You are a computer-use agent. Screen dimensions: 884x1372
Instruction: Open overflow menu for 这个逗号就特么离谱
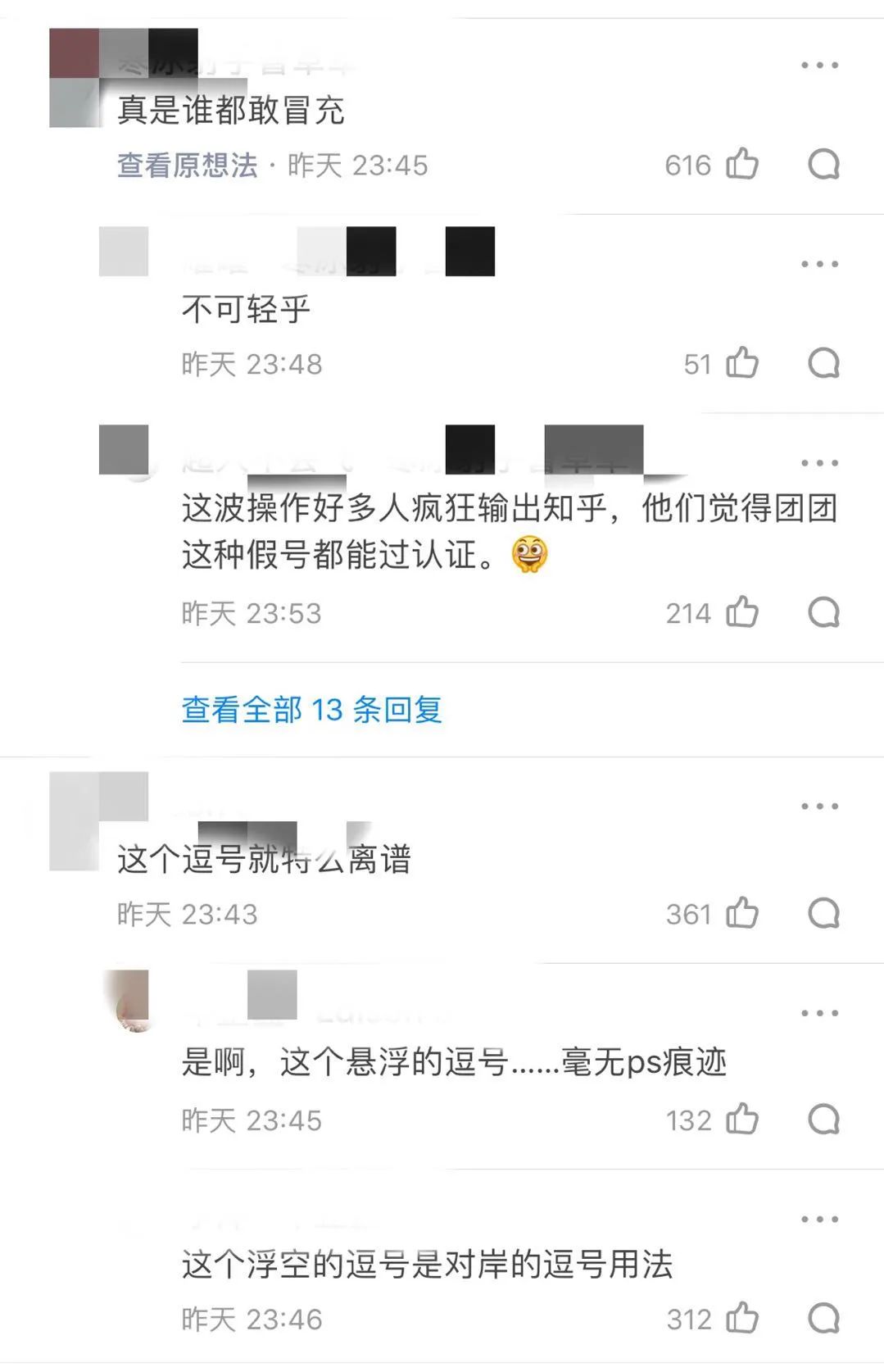[x=819, y=806]
